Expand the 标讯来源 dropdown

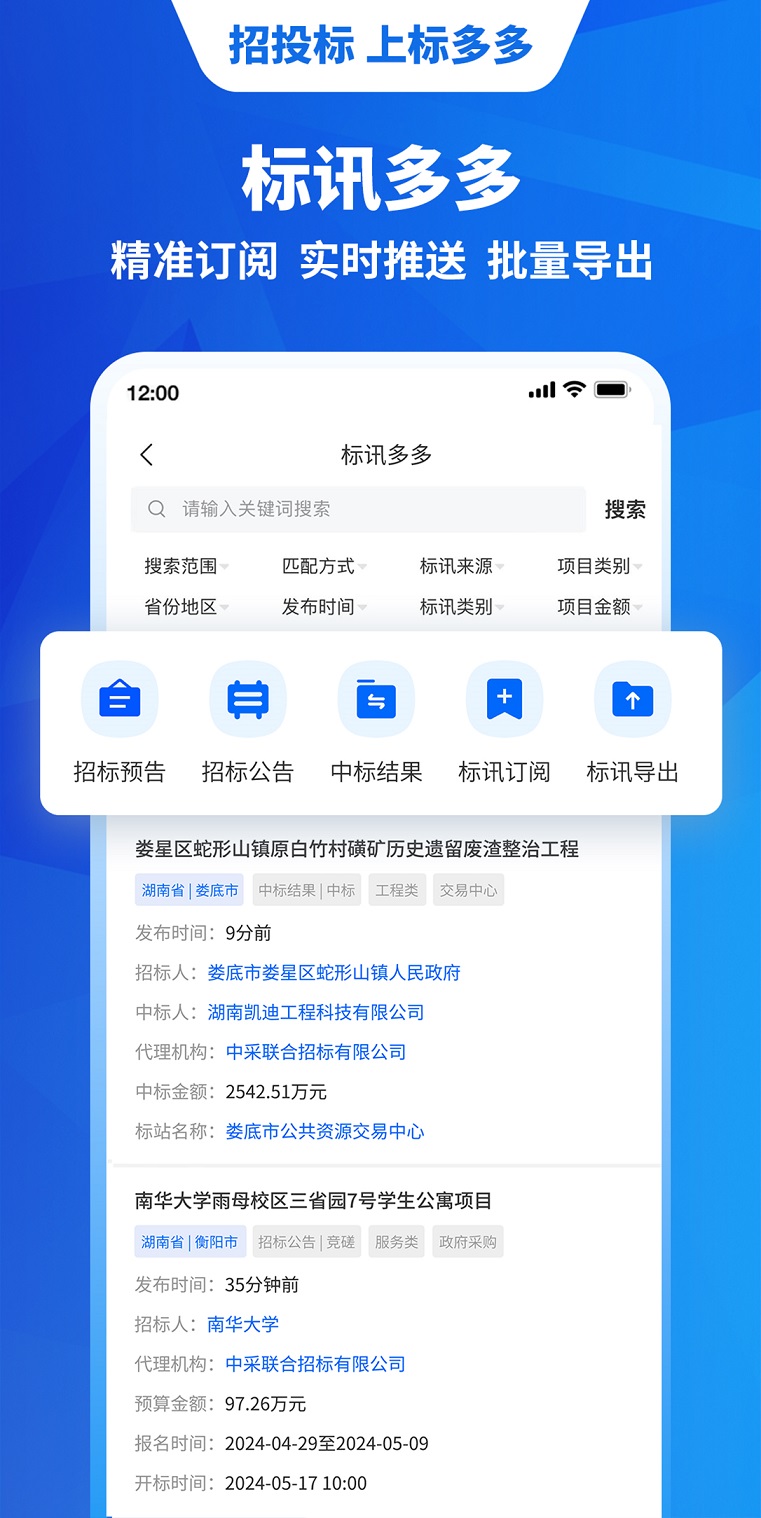[459, 566]
